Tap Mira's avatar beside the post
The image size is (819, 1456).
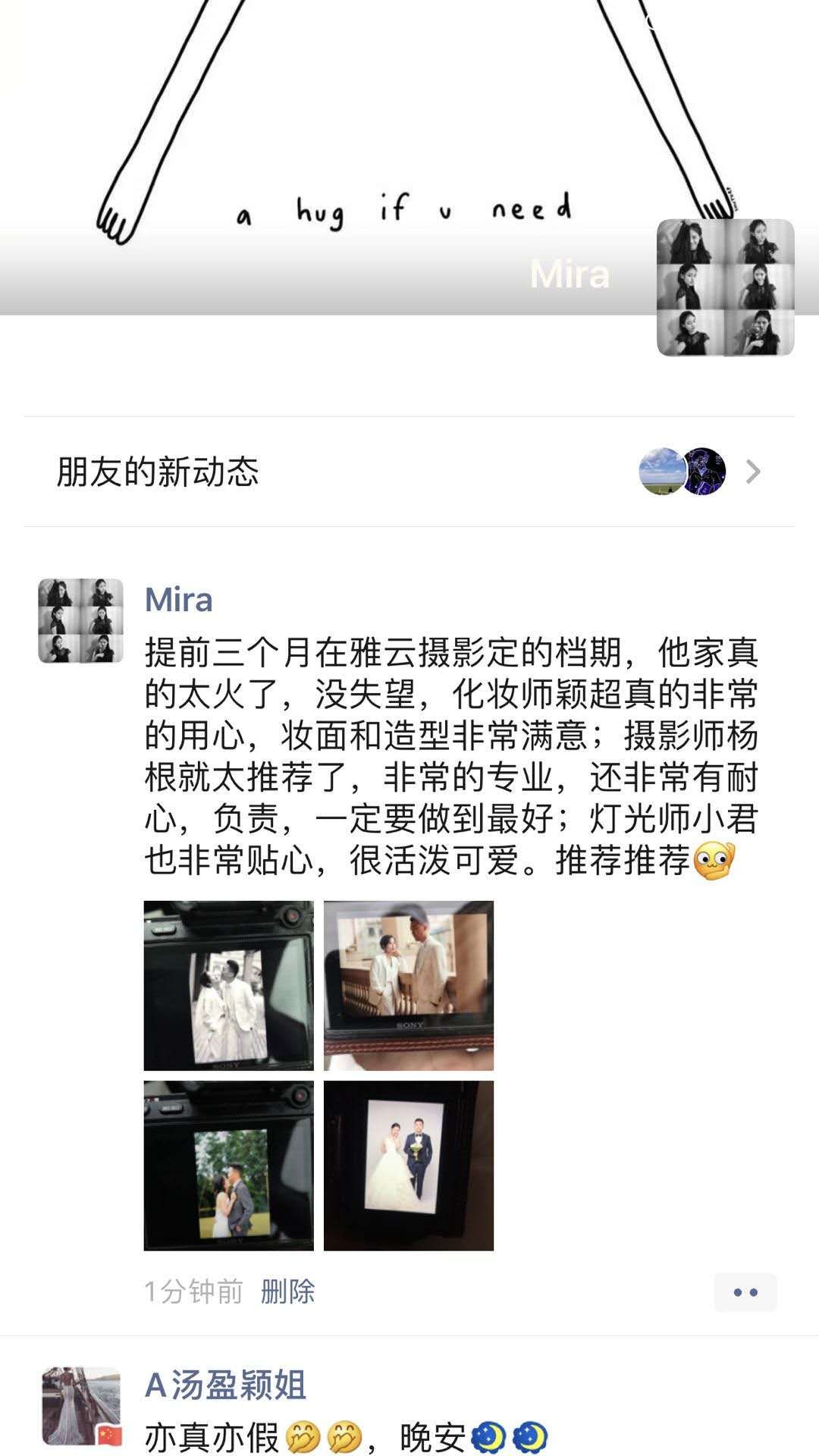coord(81,620)
